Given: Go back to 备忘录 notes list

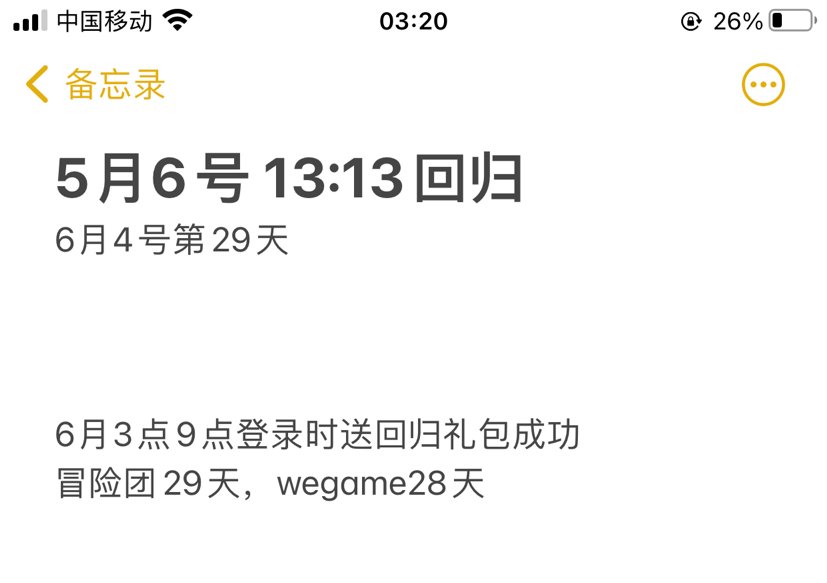Looking at the screenshot, I should (95, 85).
